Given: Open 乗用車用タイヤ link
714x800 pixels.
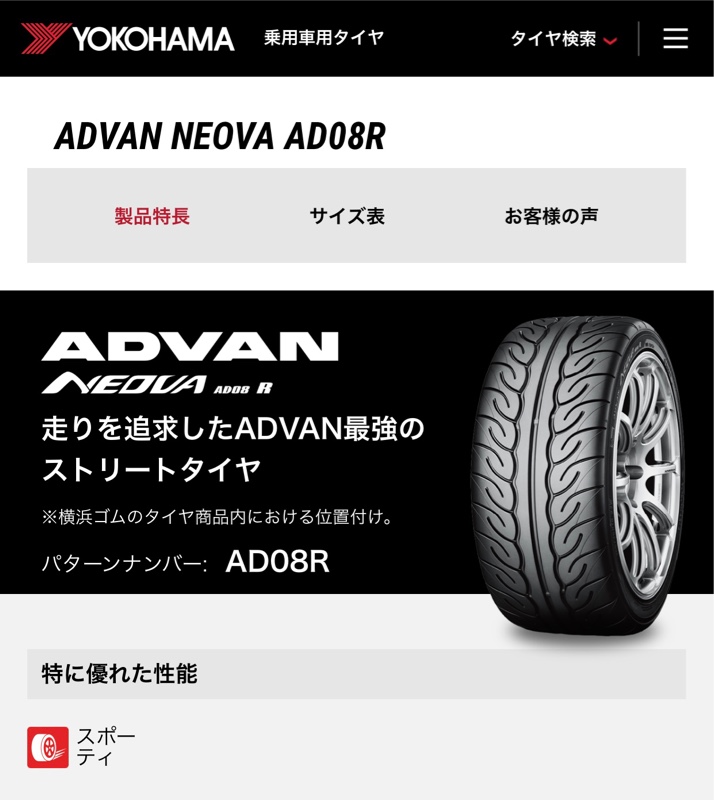Looking at the screenshot, I should [323, 38].
